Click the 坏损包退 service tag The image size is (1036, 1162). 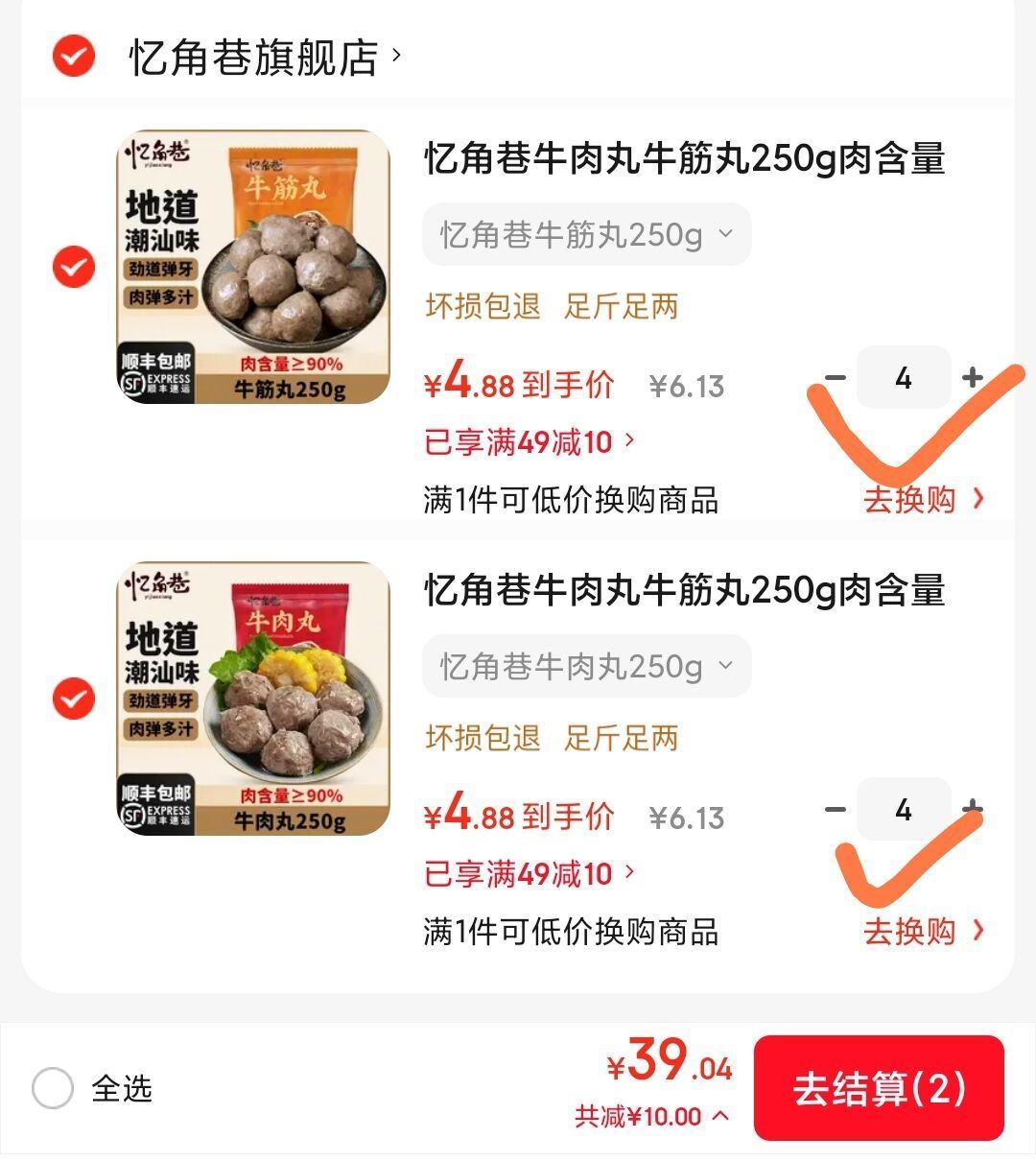pos(483,307)
